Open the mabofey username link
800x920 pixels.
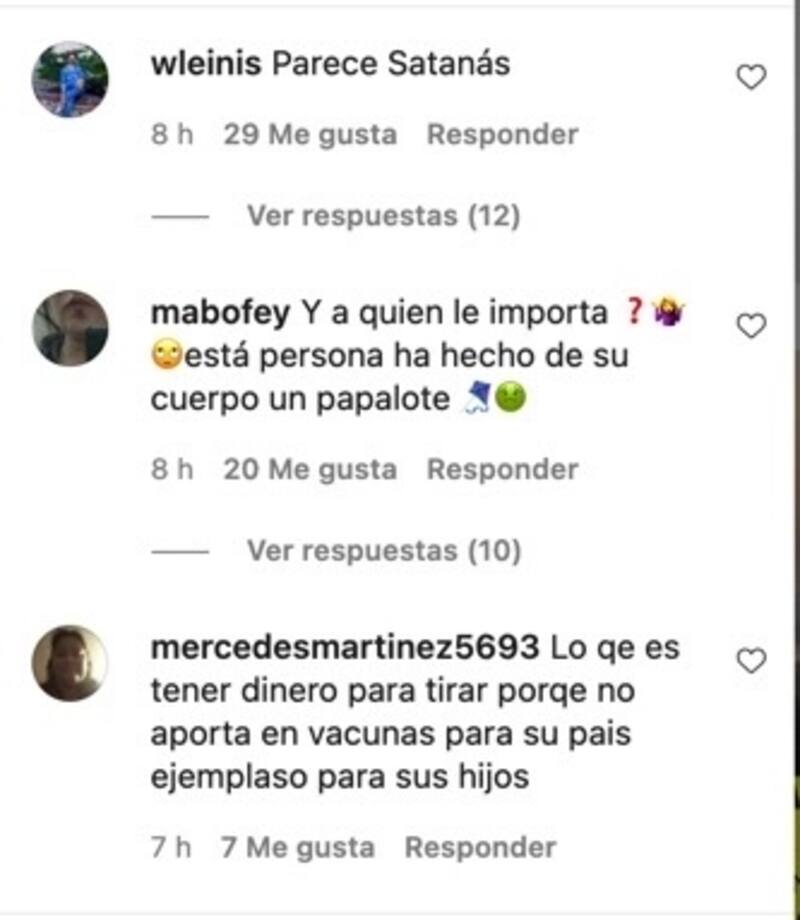219,313
